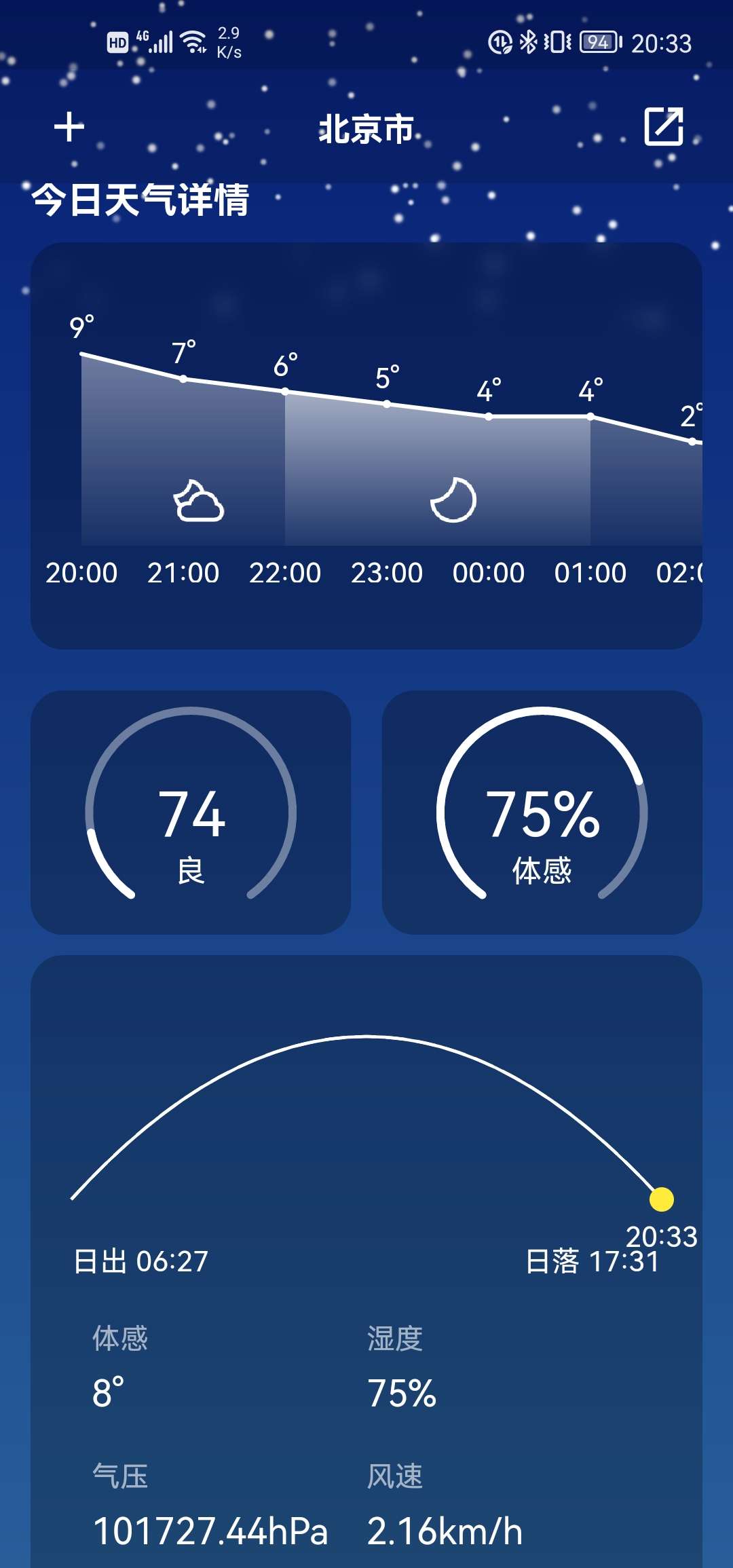
Task: Select the moon icon in the hourly chart
Action: 455,499
